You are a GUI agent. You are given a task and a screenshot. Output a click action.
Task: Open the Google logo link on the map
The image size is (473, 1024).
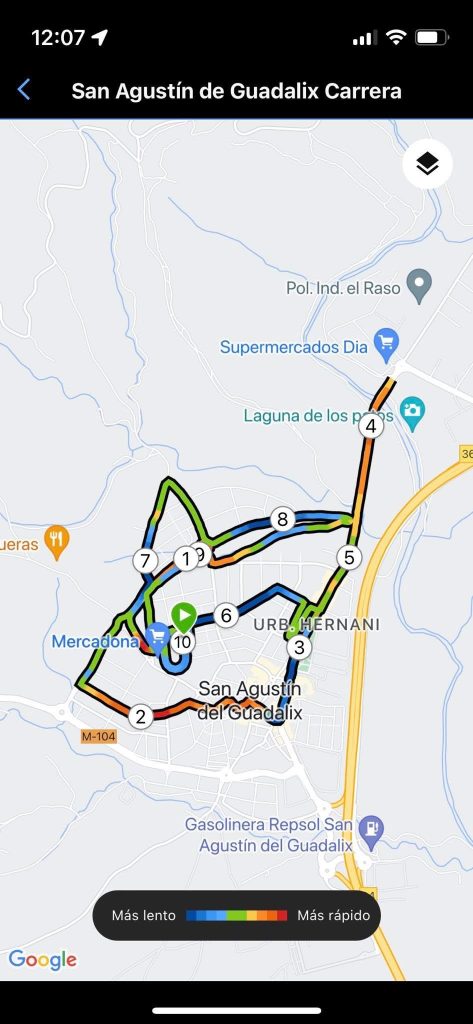pos(42,960)
